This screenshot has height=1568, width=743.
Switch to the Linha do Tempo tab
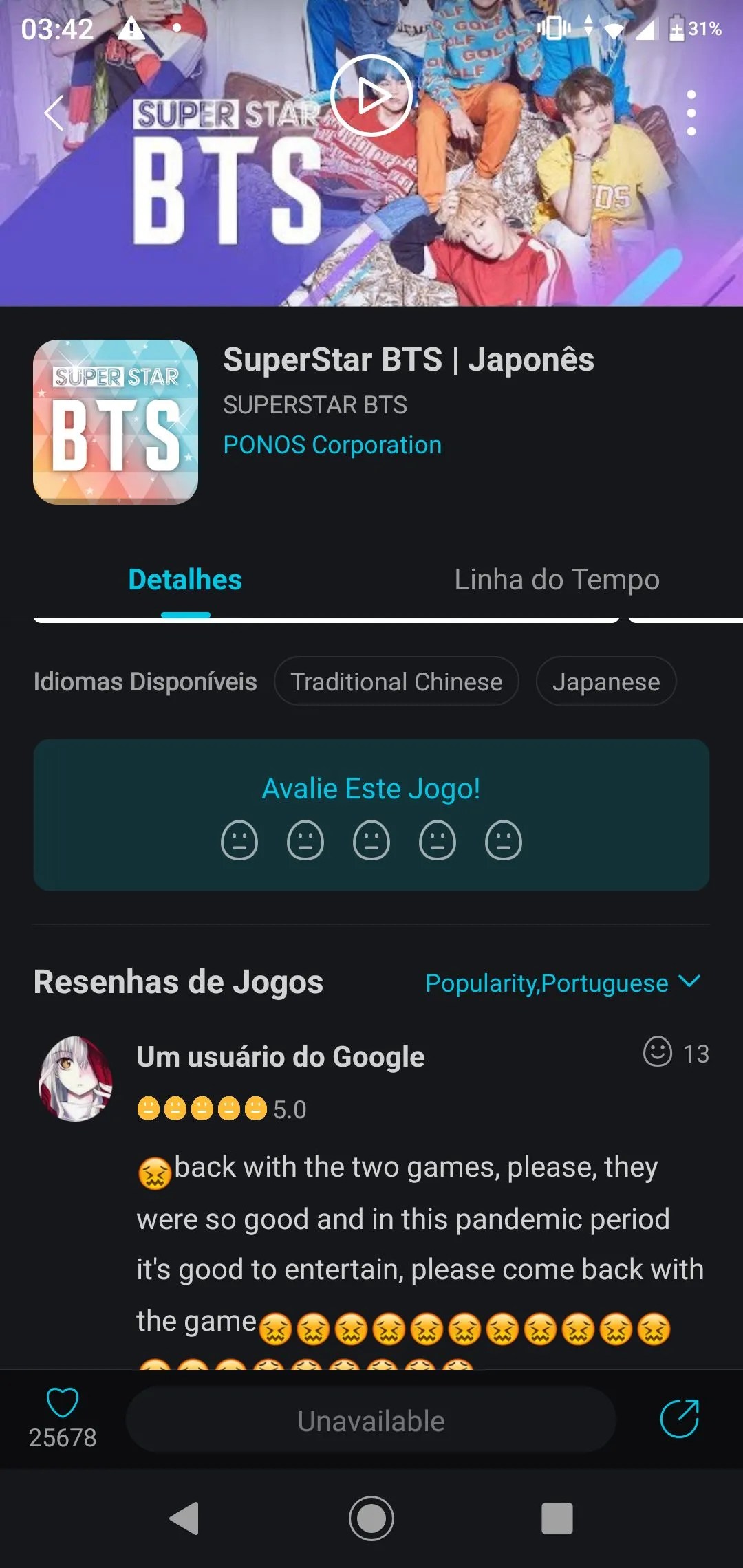point(556,580)
